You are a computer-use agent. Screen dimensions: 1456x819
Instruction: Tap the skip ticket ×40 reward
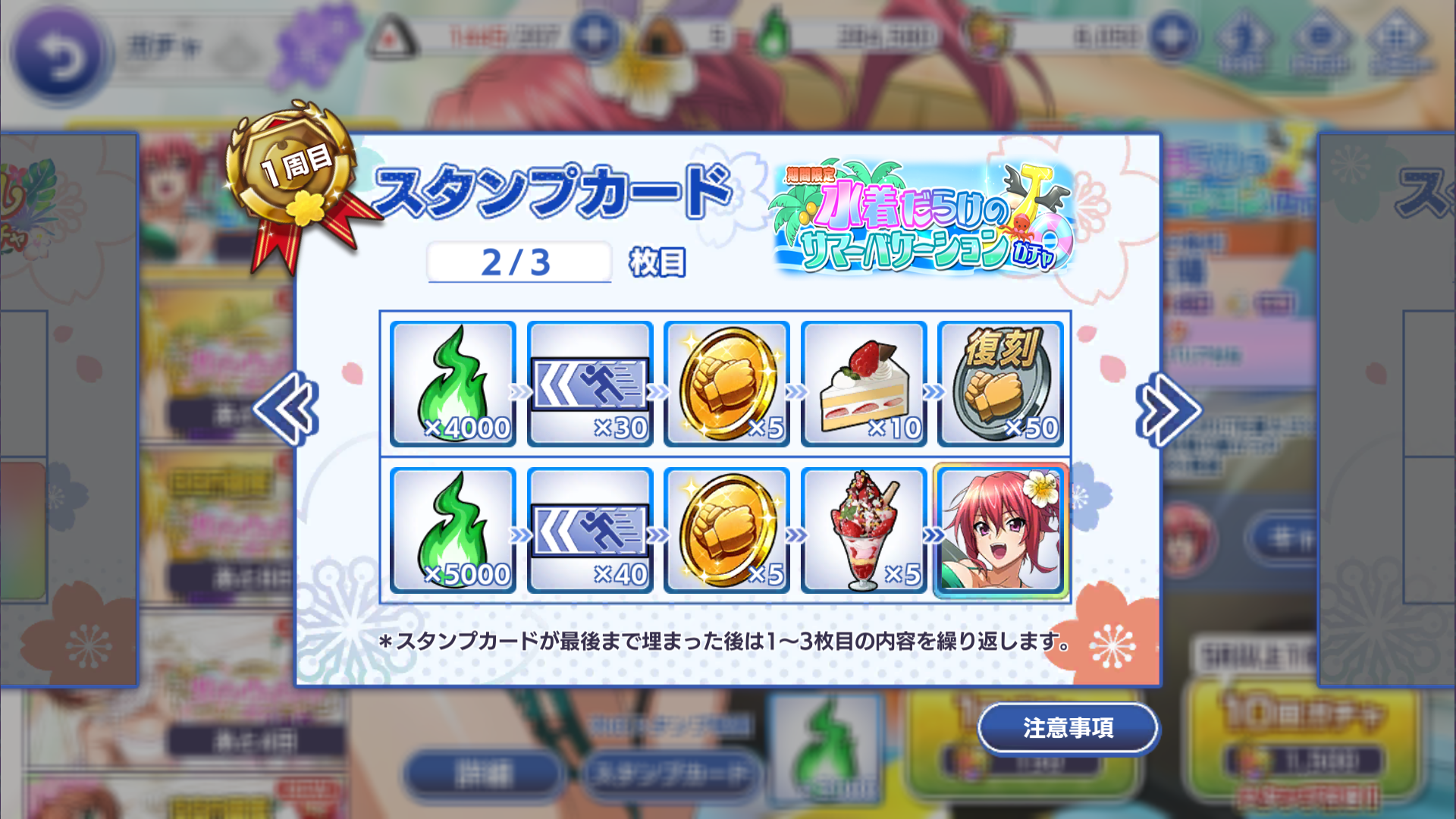(x=590, y=530)
